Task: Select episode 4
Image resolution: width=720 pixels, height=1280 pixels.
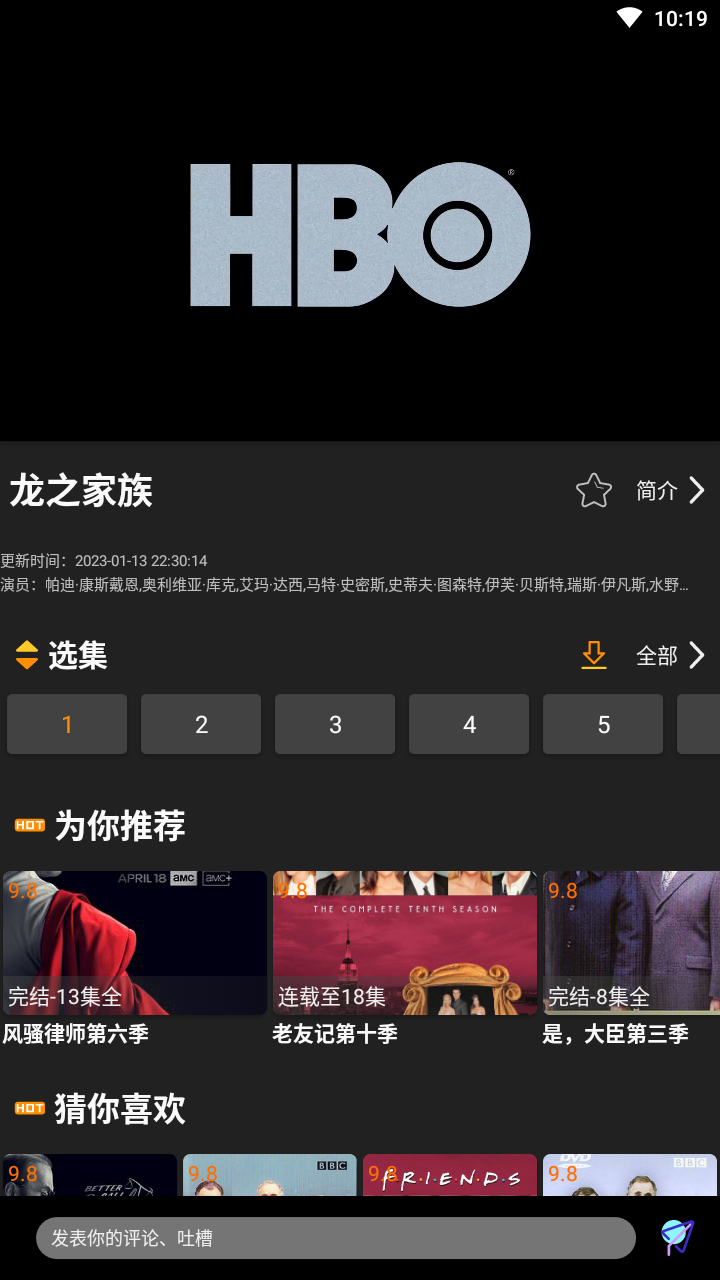Action: (x=469, y=724)
